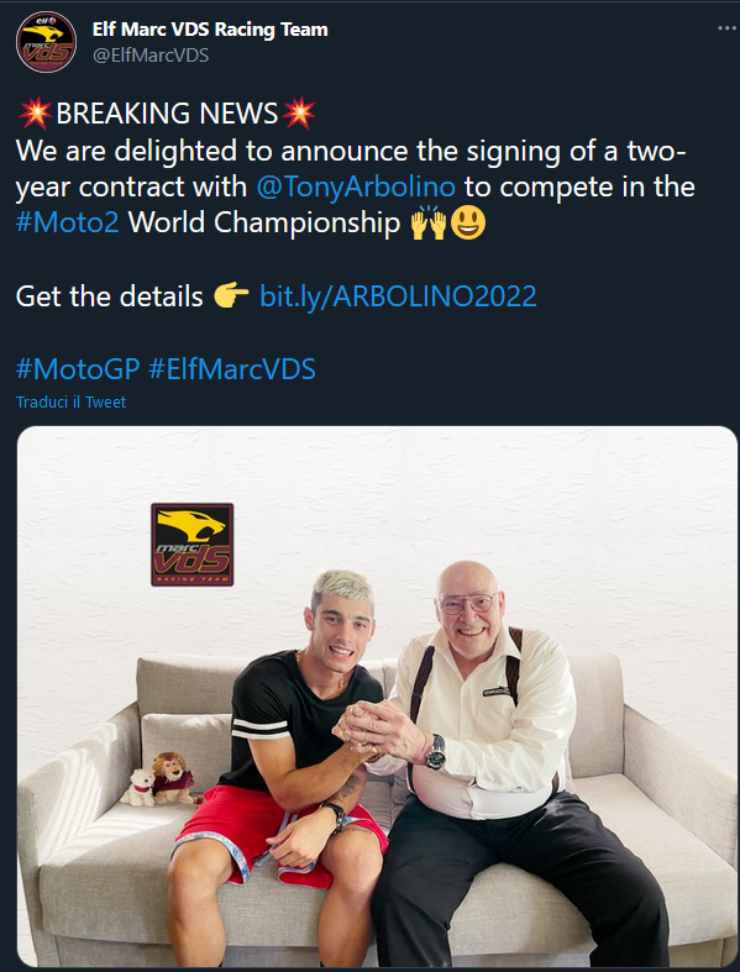Viewport: 740px width, 972px height.
Task: Tap the #Moto2 hashtag
Action: click(x=67, y=222)
